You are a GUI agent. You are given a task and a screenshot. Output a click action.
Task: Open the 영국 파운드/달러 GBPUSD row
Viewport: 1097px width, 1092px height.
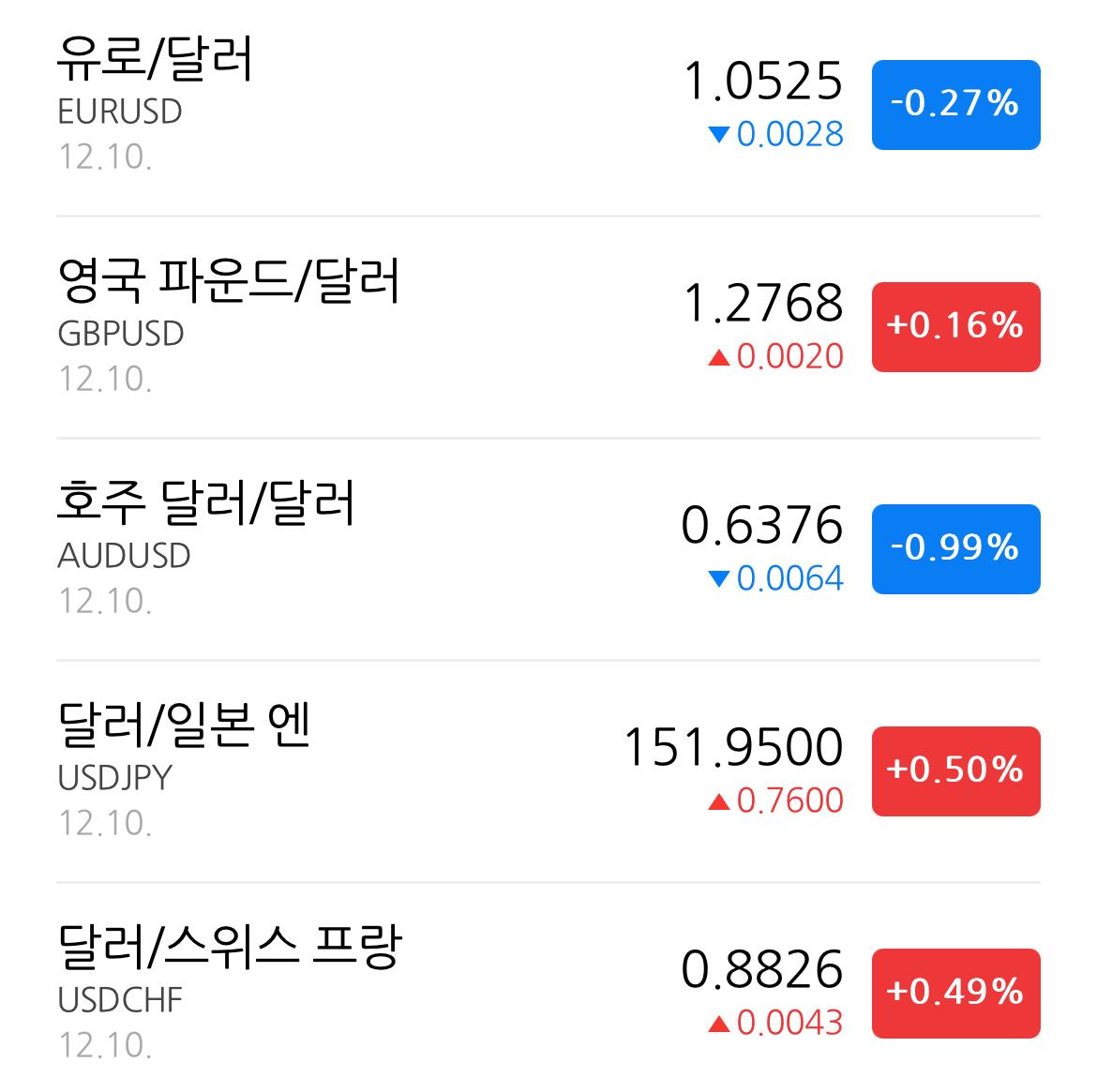(548, 327)
